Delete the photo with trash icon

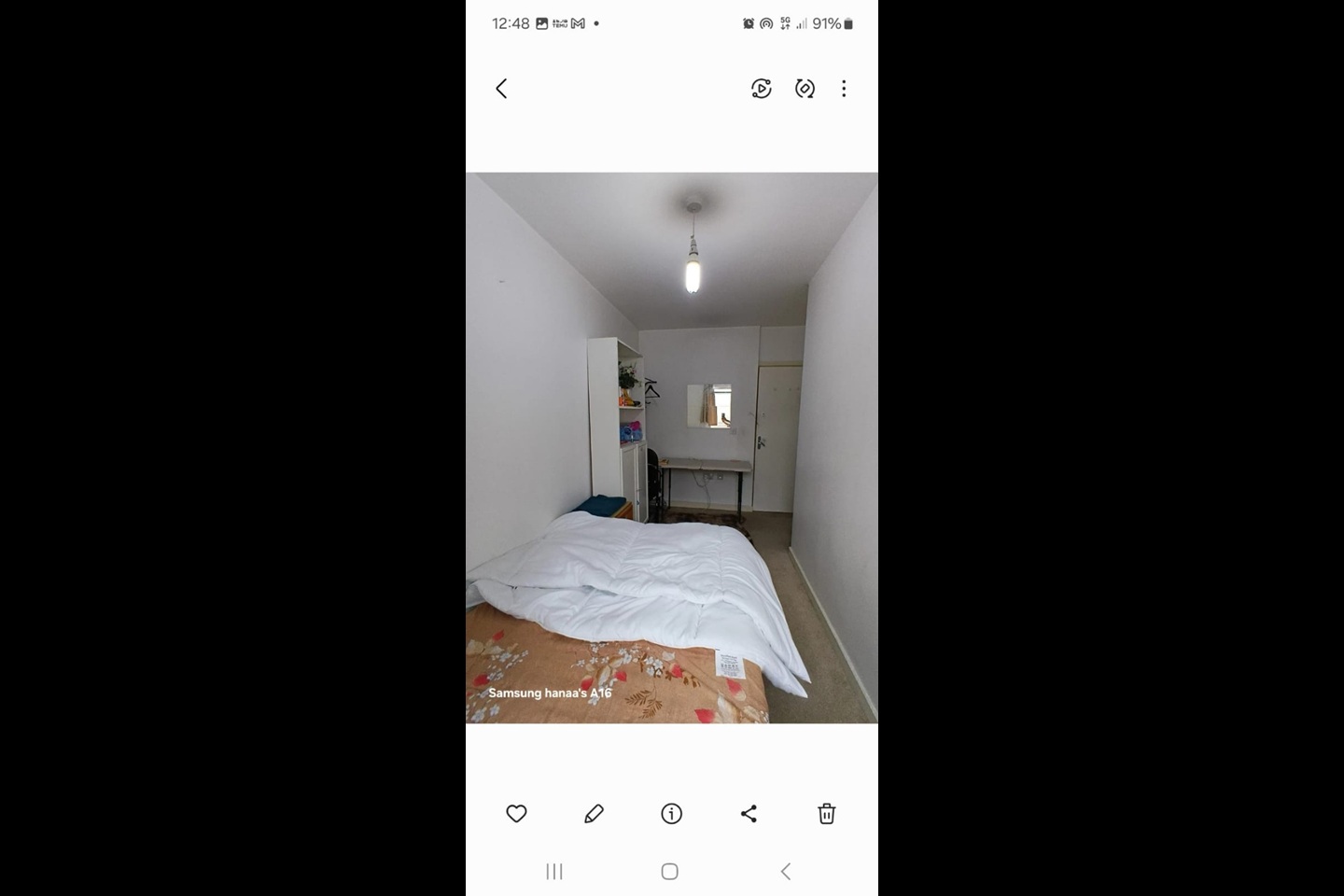click(x=826, y=814)
